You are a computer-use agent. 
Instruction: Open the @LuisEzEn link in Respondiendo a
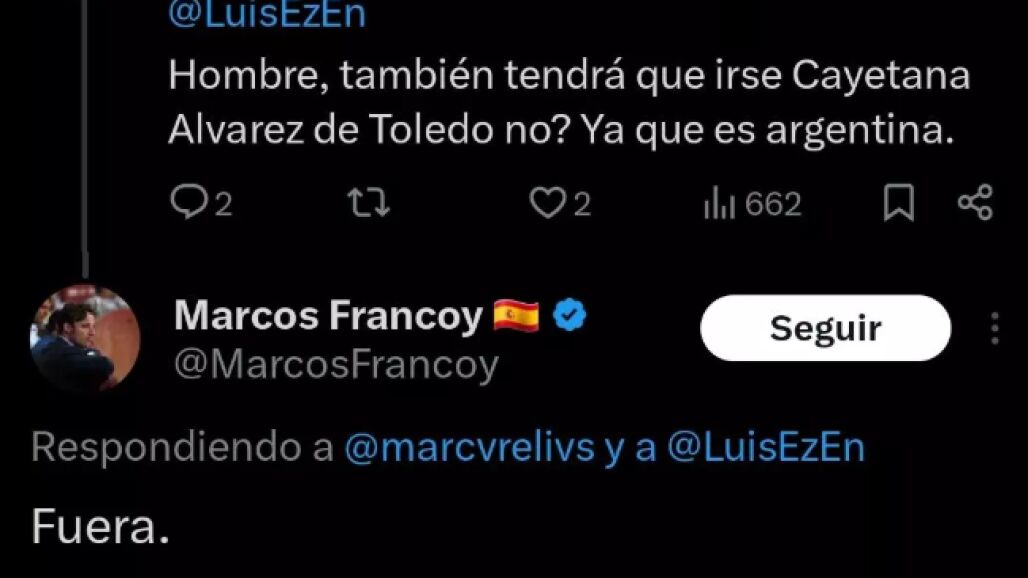tap(765, 448)
